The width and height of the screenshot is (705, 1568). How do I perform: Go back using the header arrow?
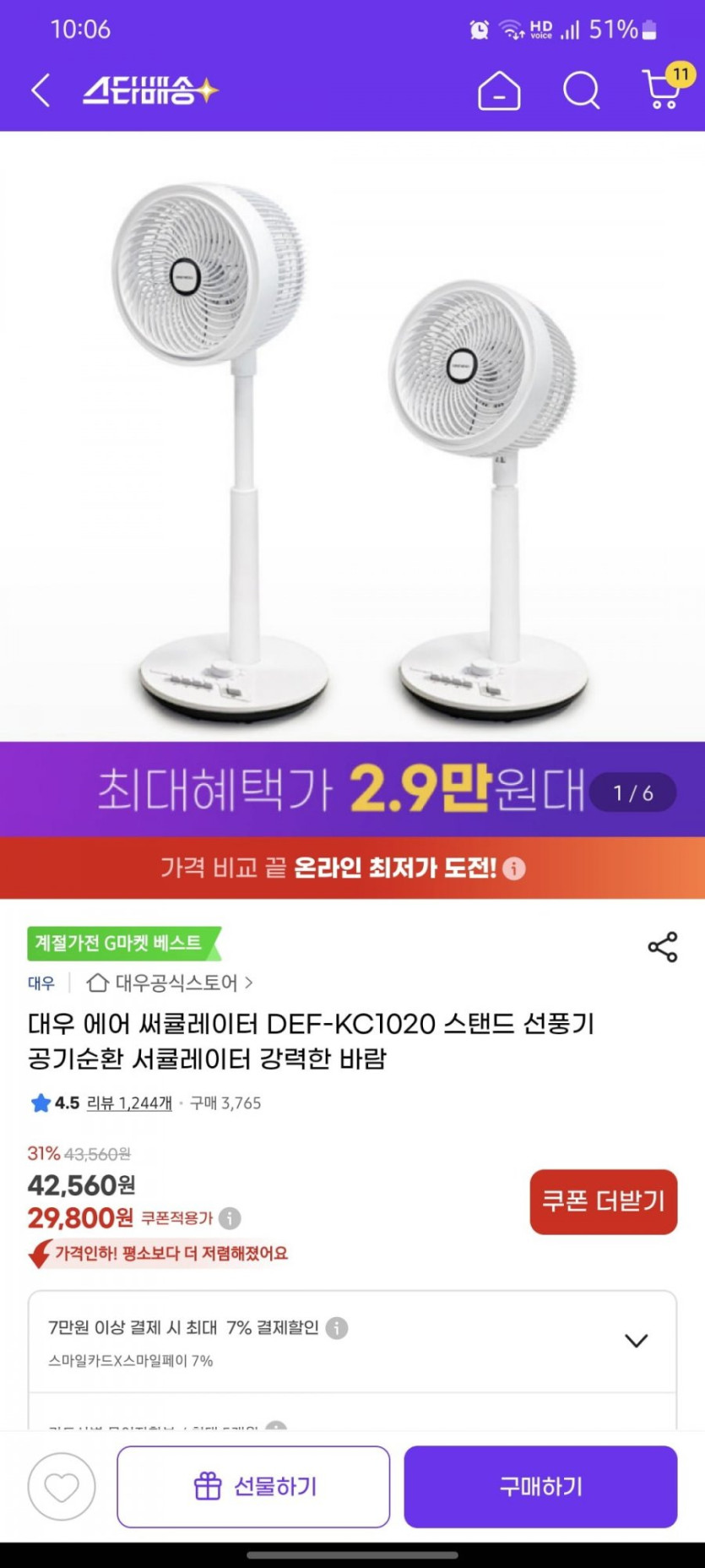click(41, 90)
